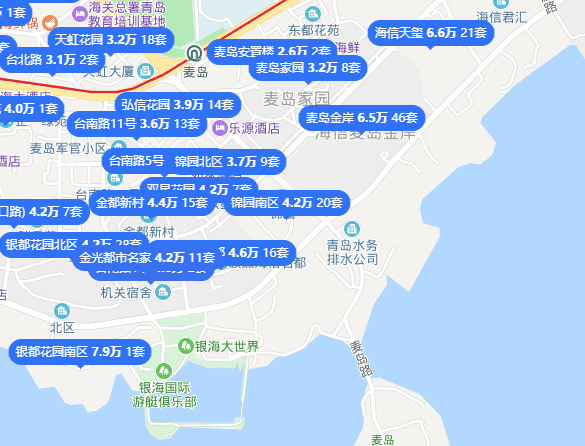Select the 4.6万 16套 price bubble
Viewport: 585px width, 446px height.
(x=258, y=253)
